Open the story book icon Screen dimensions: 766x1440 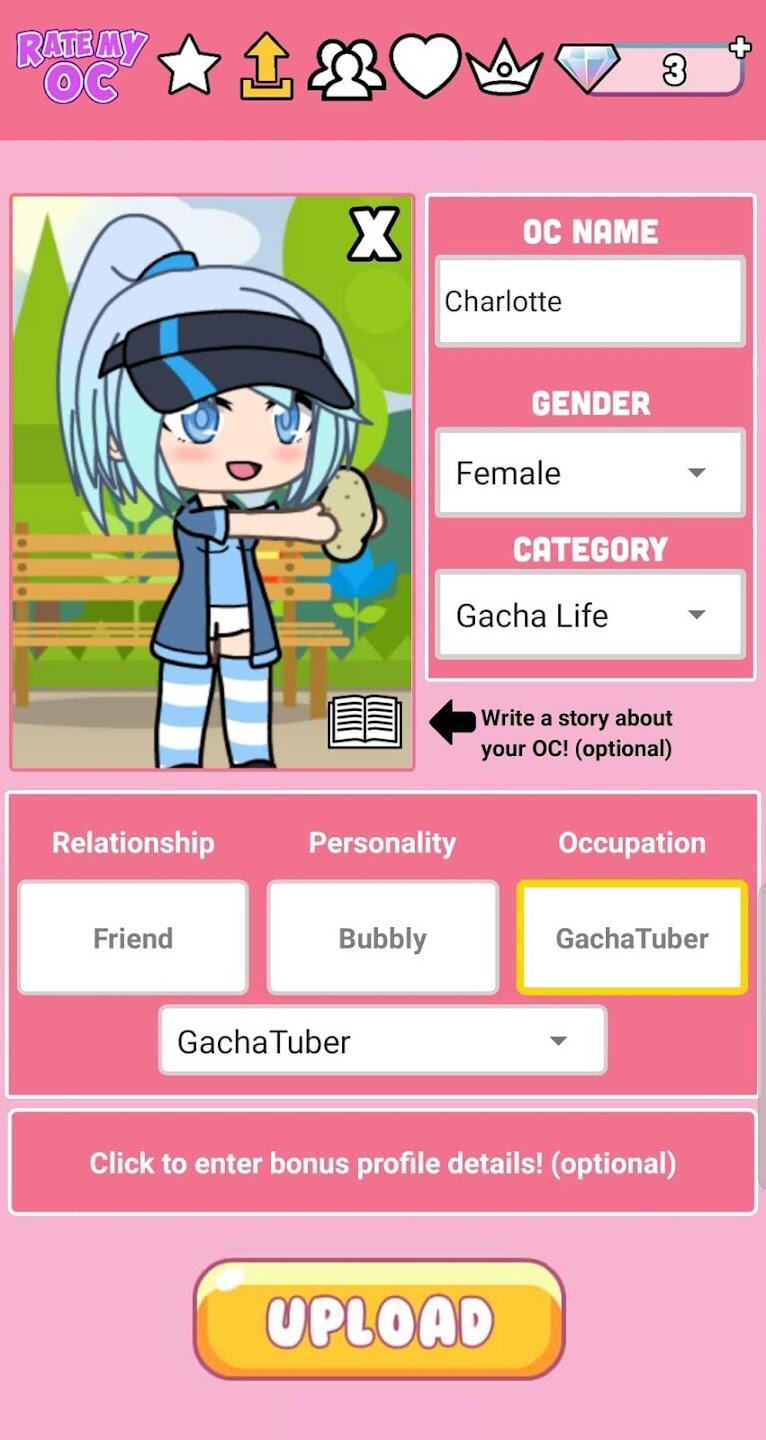[365, 721]
